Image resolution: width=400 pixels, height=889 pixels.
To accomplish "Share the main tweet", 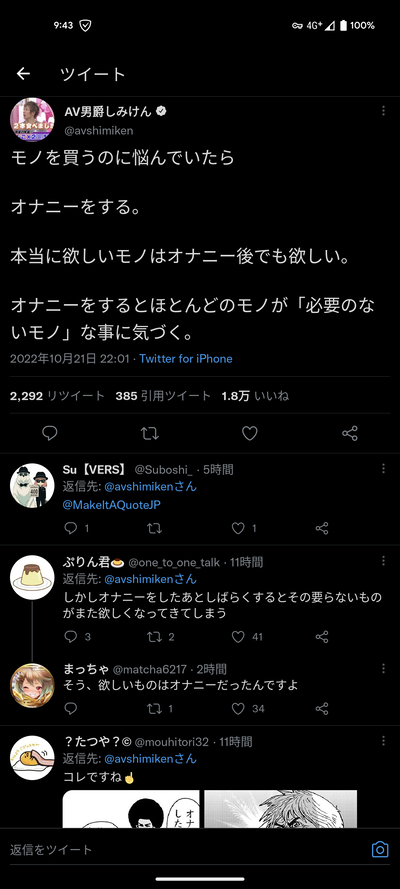I will click(x=350, y=434).
